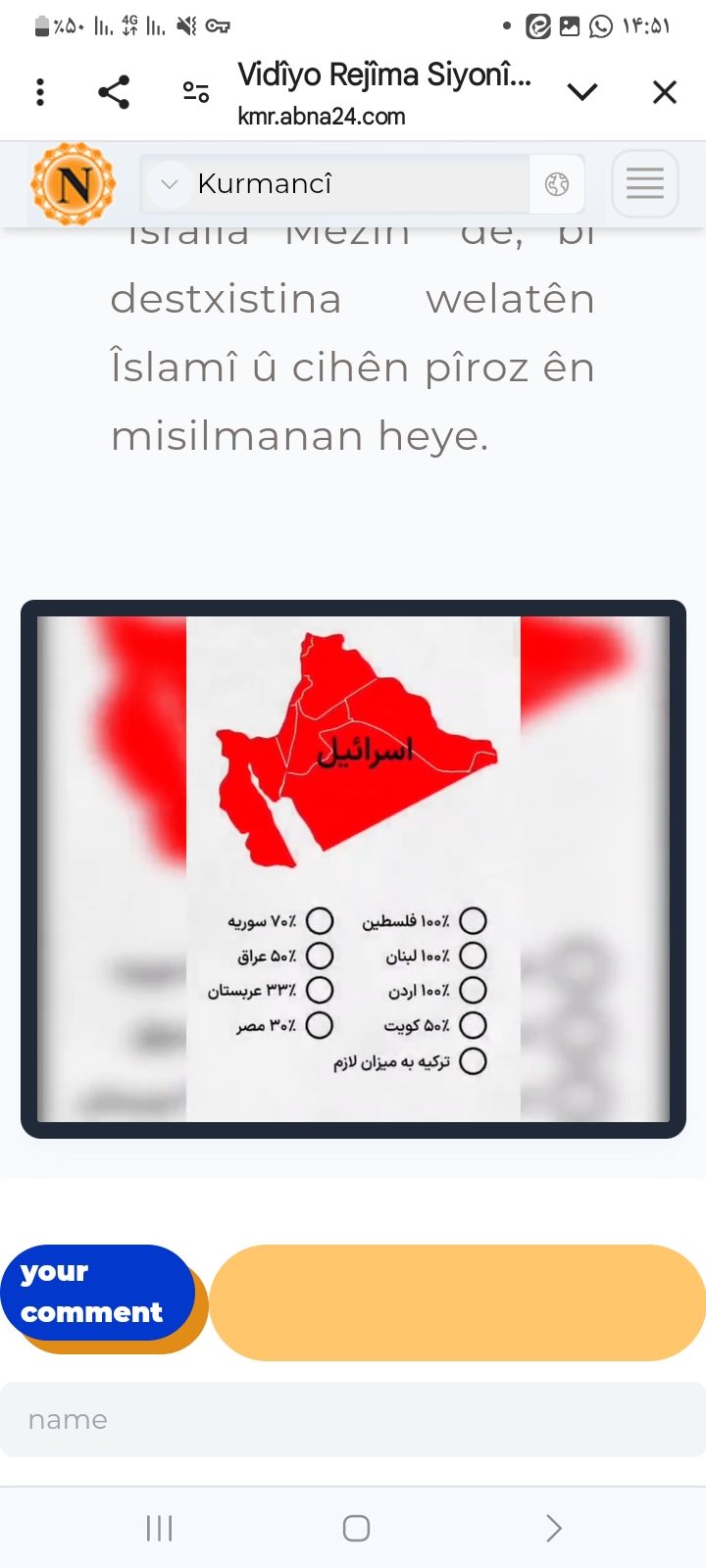Tap the ABNA site logo
Viewport: 706px width, 1568px height.
coord(74,183)
